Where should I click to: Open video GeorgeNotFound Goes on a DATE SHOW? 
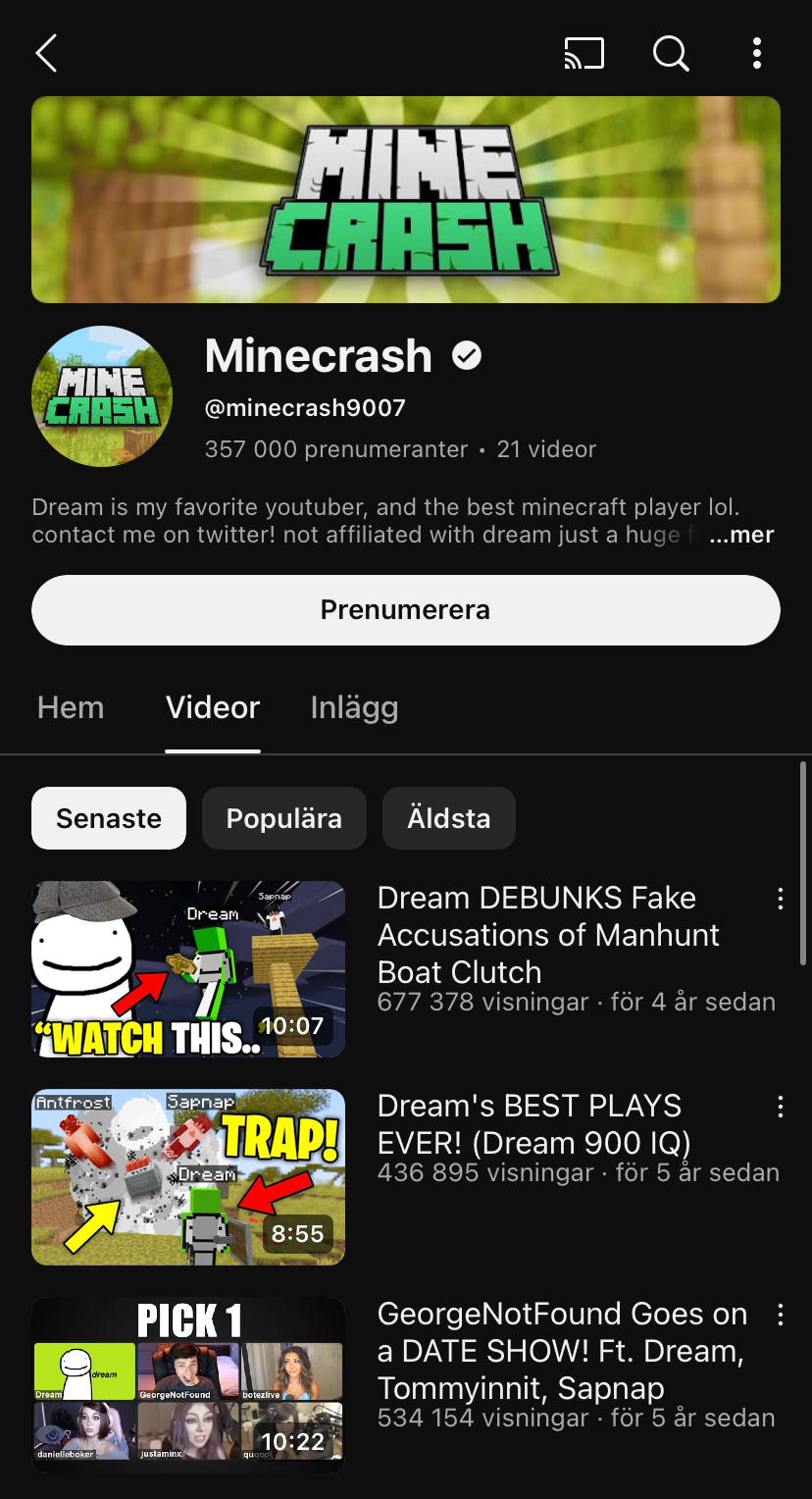562,1350
